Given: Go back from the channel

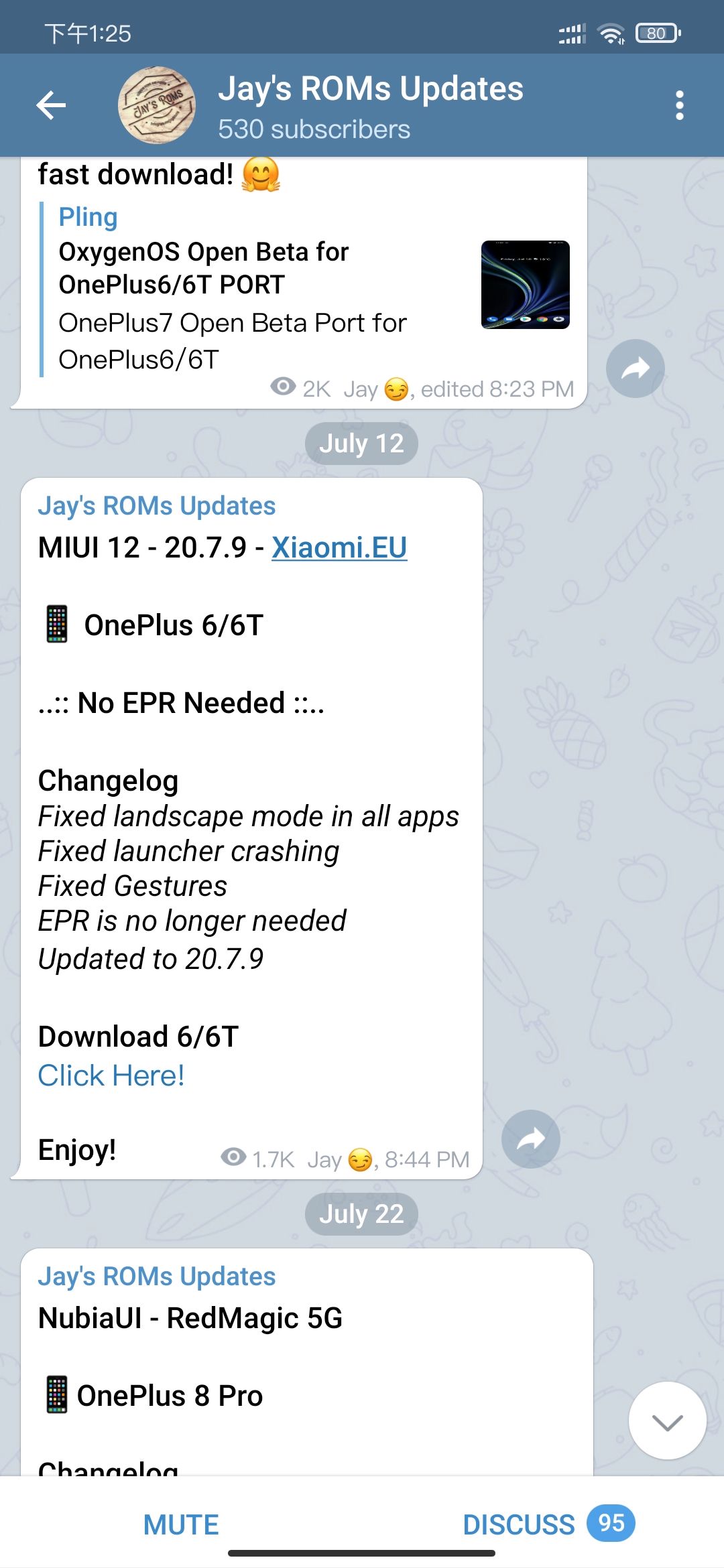Looking at the screenshot, I should point(51,105).
